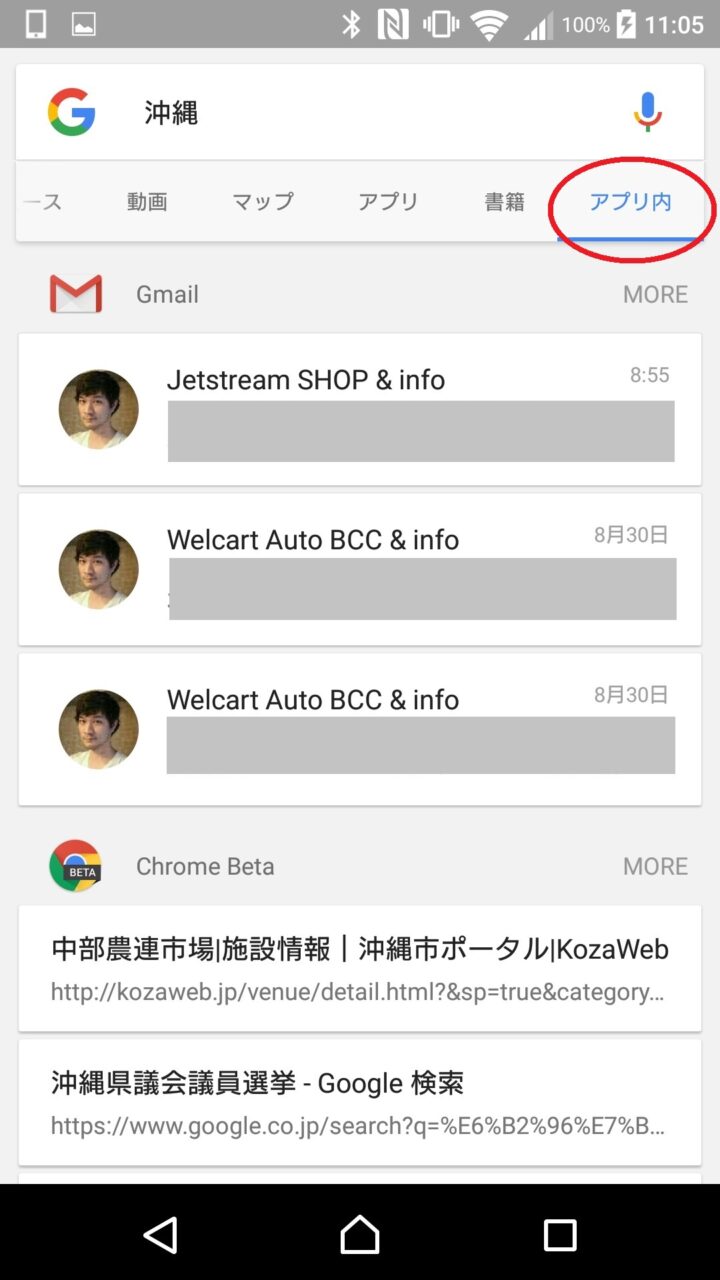Switch to the 動画 tab
Image resolution: width=720 pixels, height=1280 pixels.
147,202
